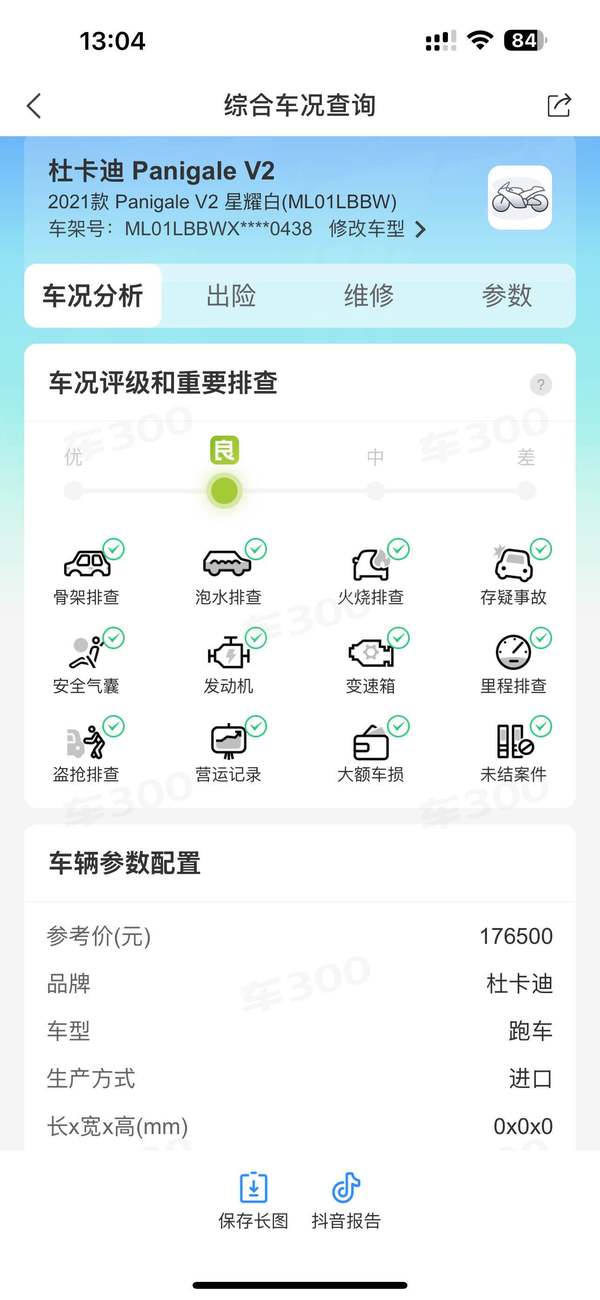
Task: Check the 存疑事故 item
Action: point(513,576)
